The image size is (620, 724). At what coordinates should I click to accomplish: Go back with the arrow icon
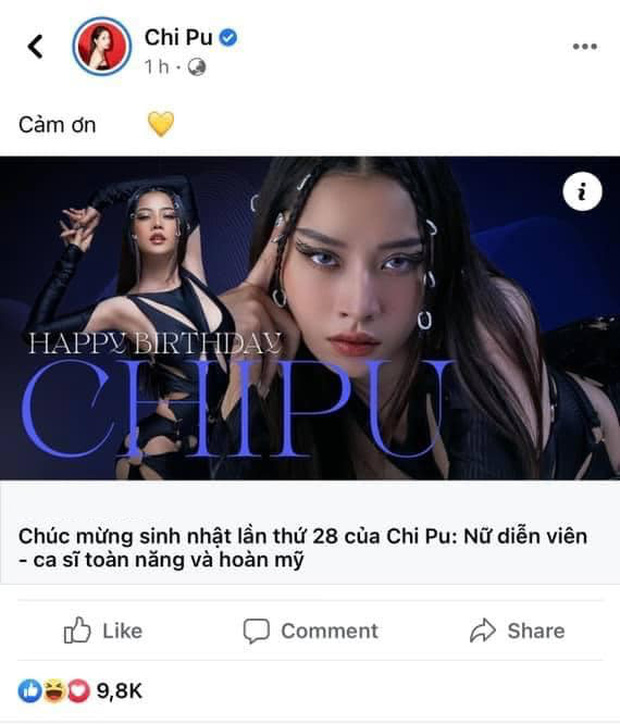(36, 45)
